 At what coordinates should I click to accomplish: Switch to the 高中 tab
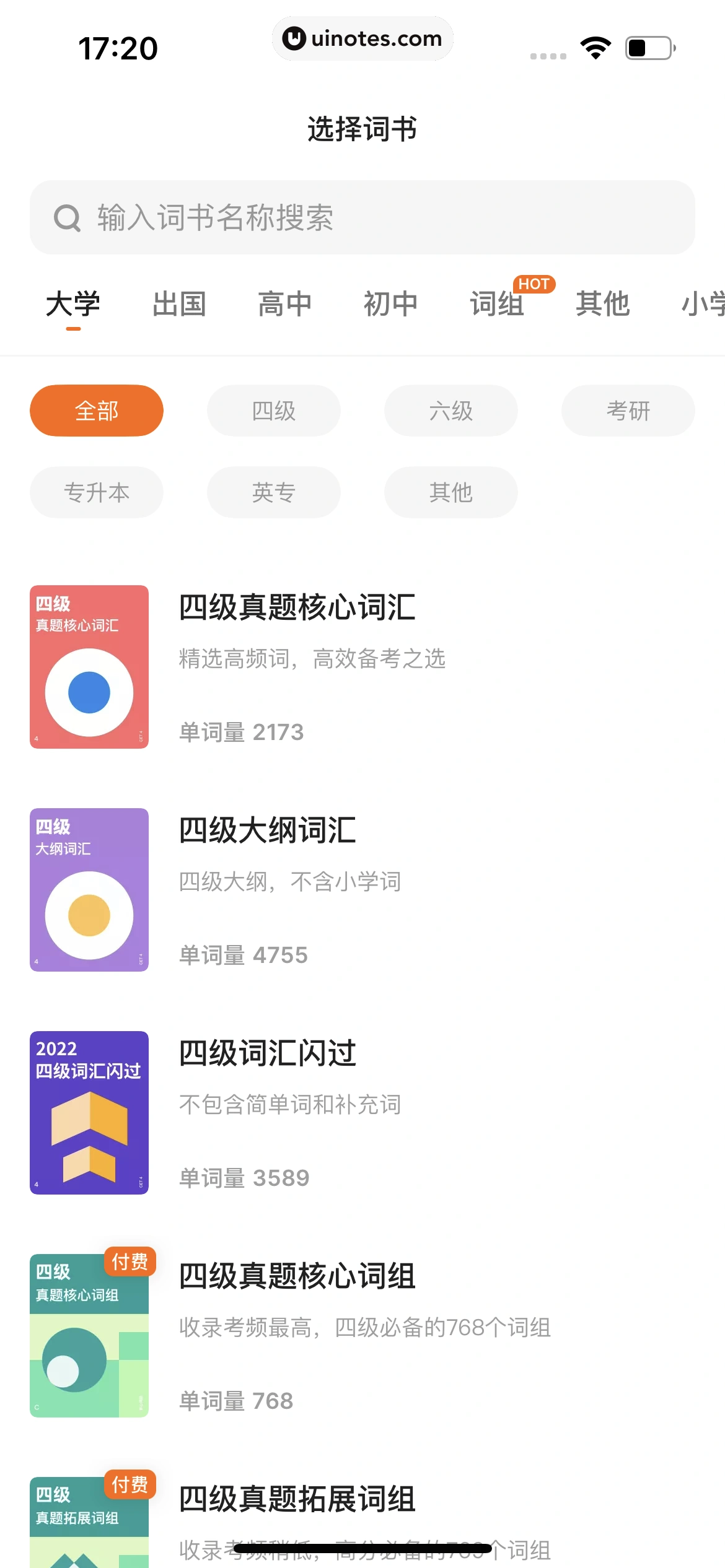point(286,303)
